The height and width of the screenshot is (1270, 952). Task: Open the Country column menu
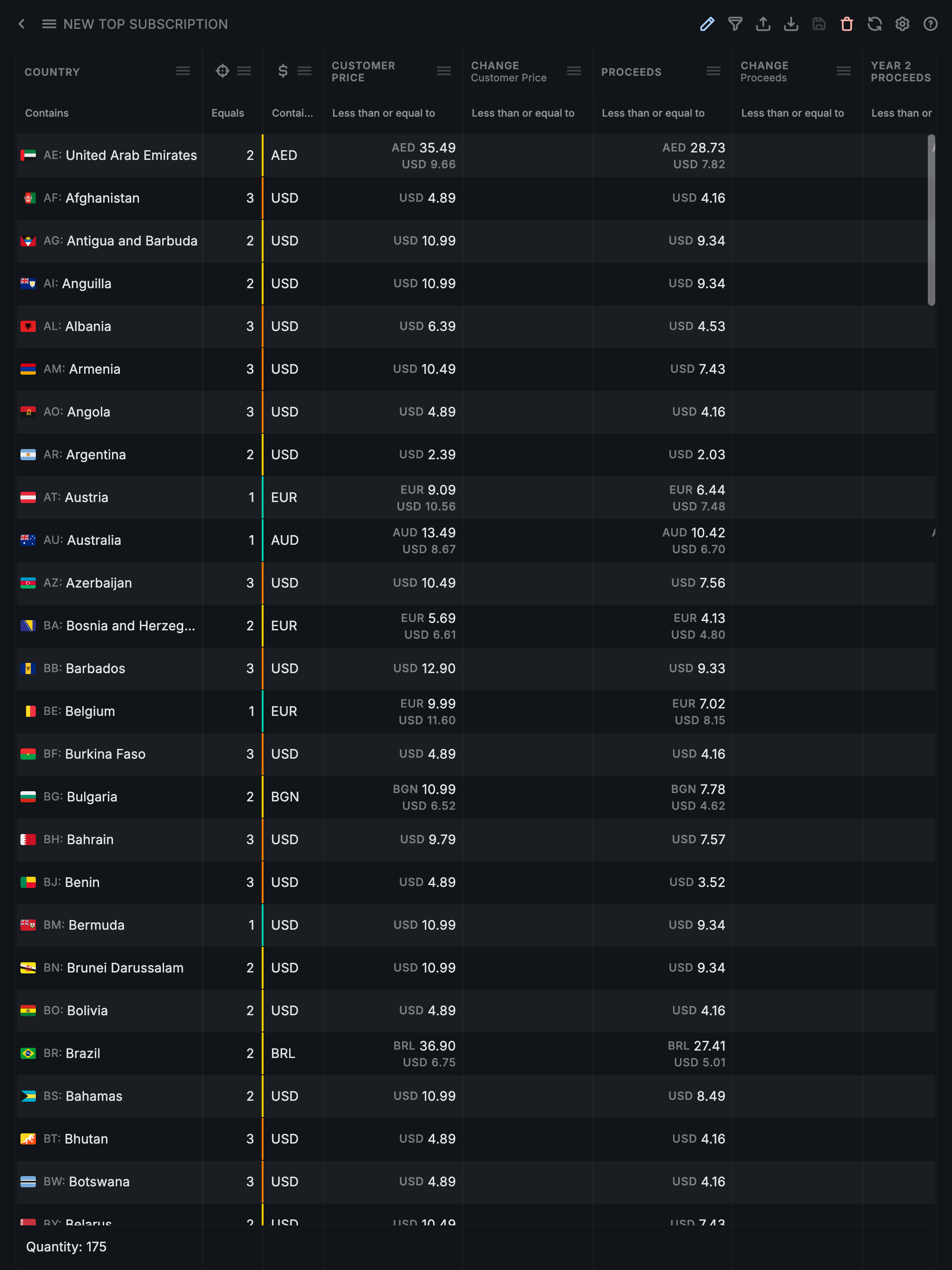pyautogui.click(x=183, y=71)
